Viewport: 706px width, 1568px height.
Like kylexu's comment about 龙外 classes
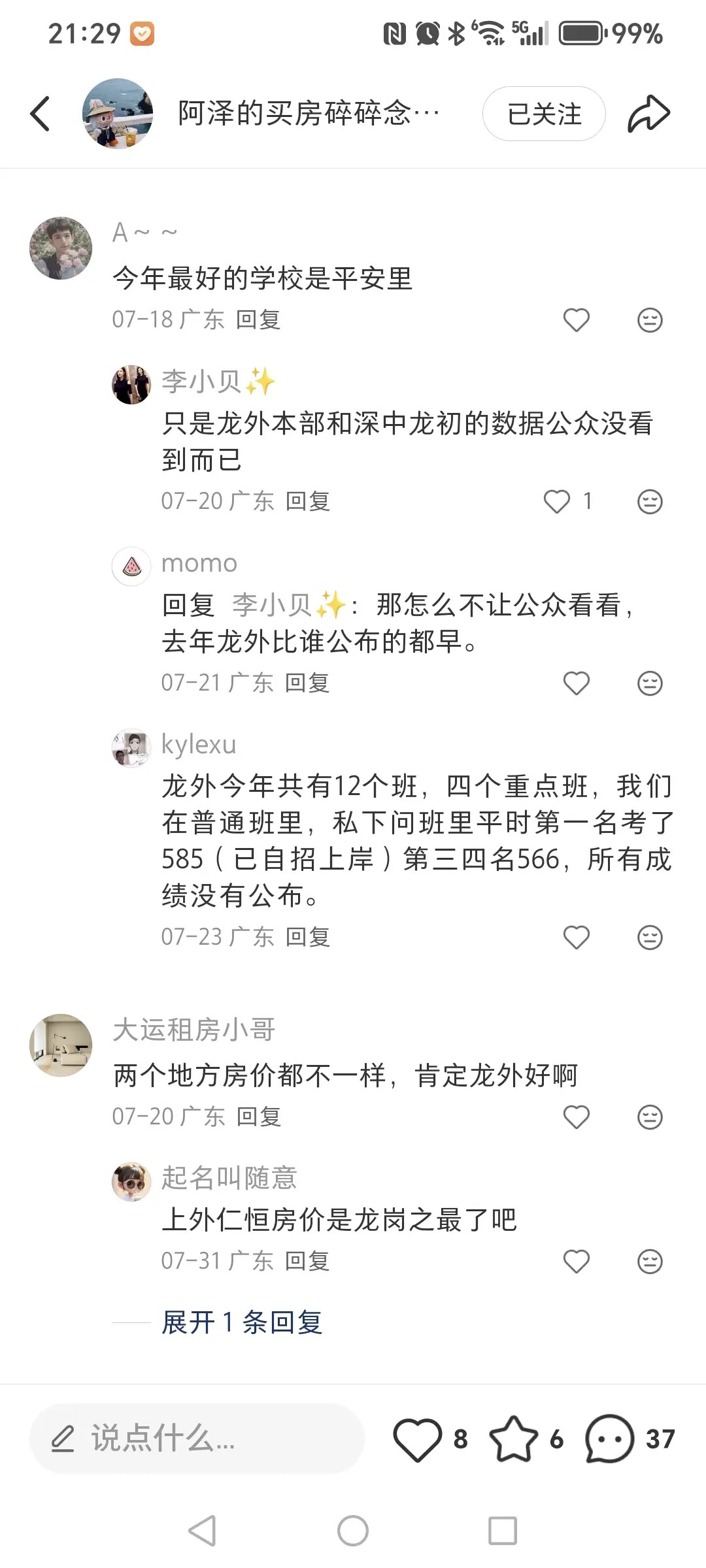pos(576,937)
